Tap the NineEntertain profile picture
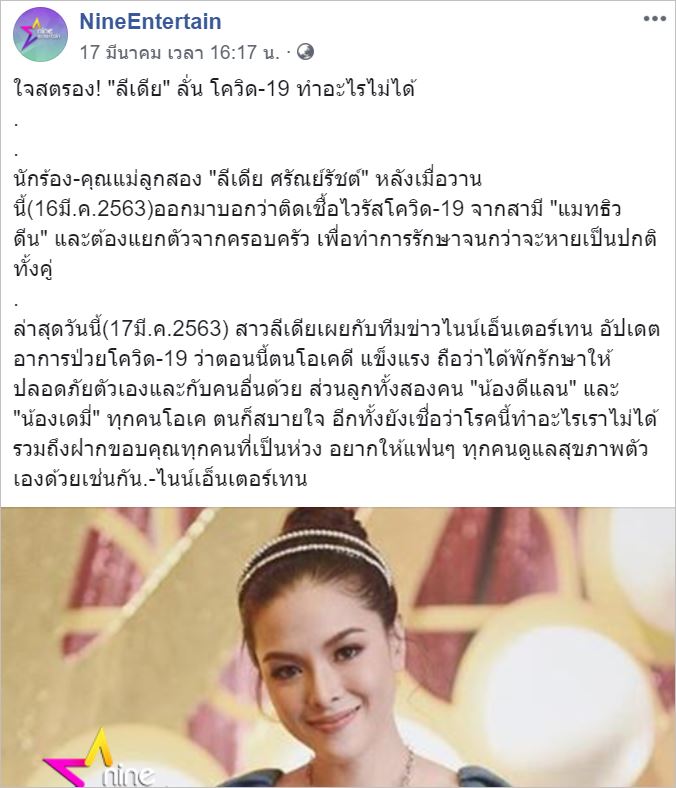The width and height of the screenshot is (676, 788). pos(39,36)
